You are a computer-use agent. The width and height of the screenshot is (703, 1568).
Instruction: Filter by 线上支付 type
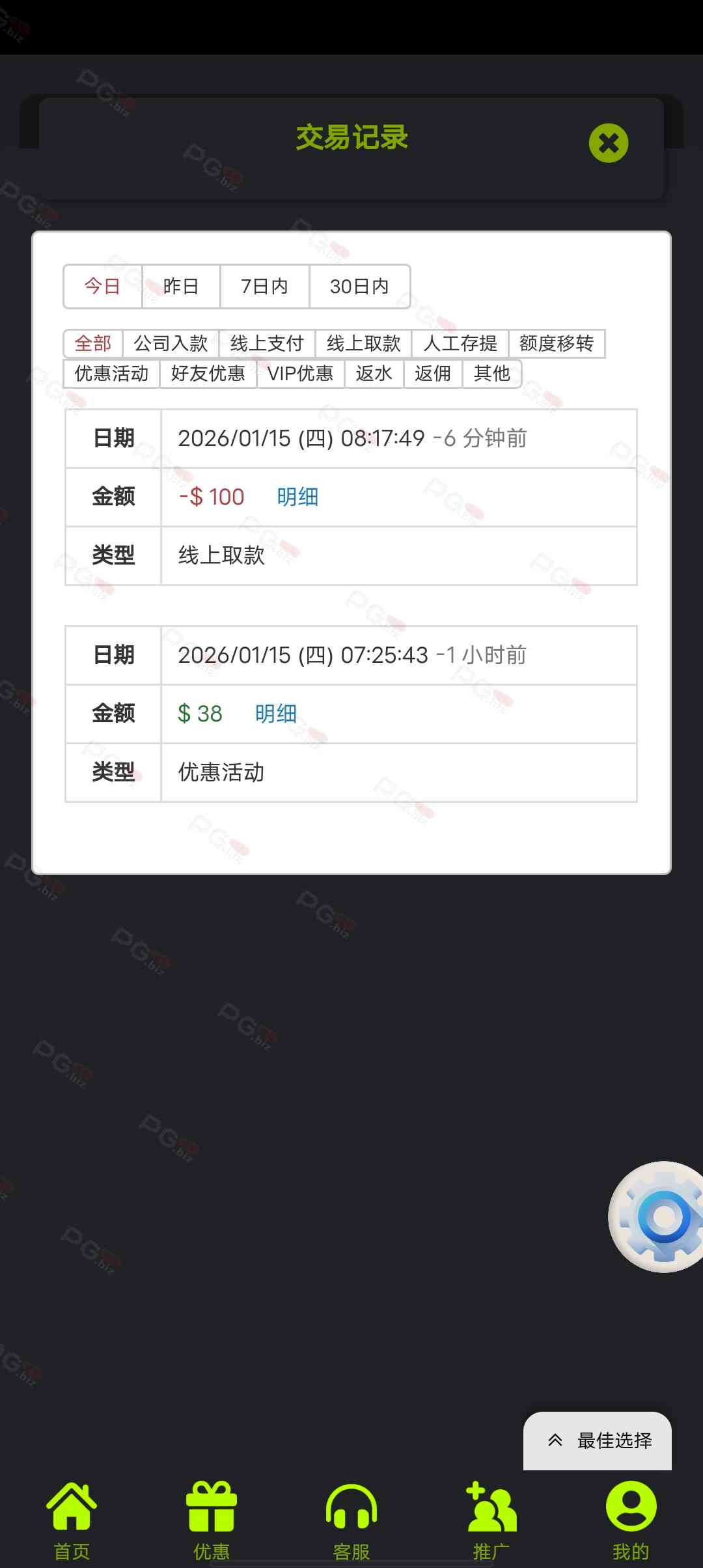coord(267,343)
